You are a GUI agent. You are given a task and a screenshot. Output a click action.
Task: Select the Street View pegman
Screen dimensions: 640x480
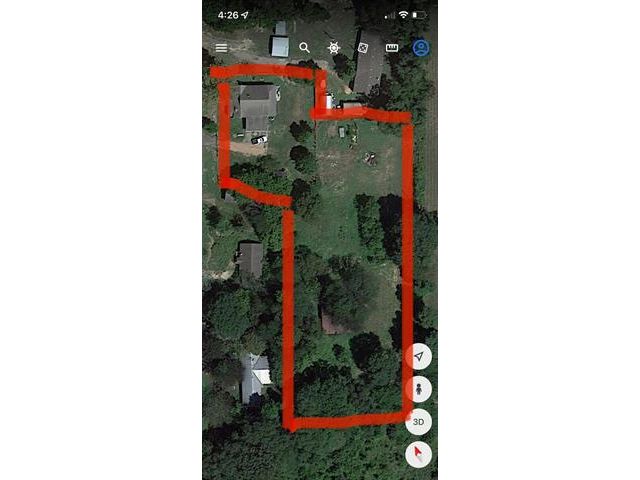[x=421, y=388]
